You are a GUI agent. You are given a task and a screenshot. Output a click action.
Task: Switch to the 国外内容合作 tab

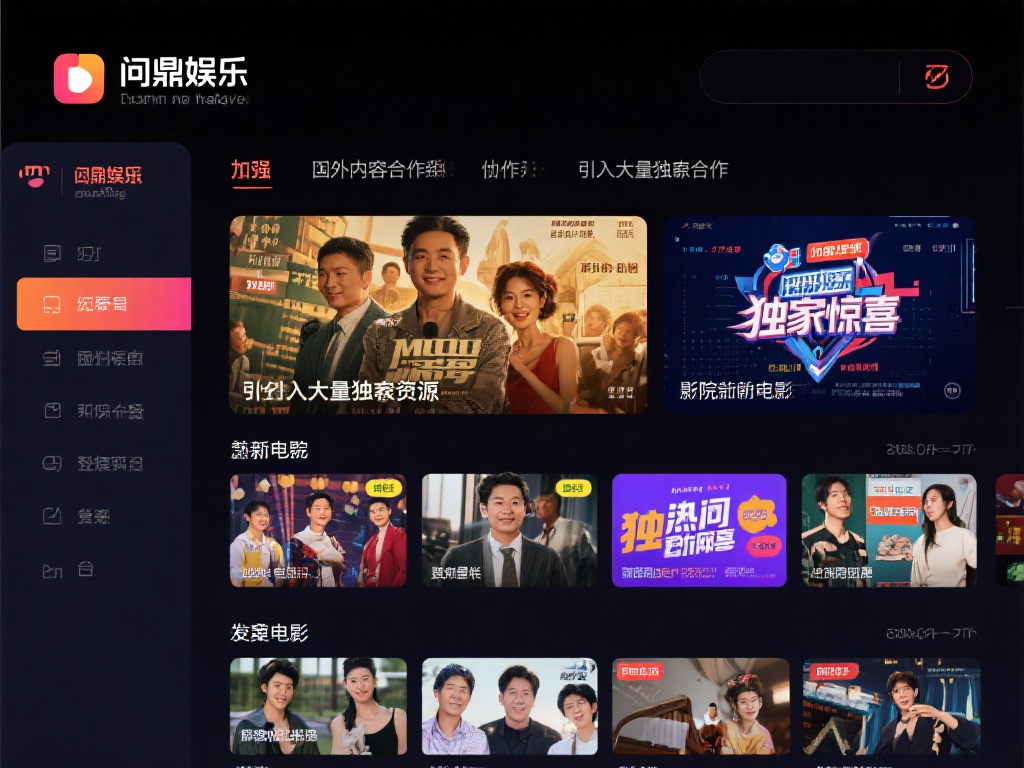click(383, 170)
